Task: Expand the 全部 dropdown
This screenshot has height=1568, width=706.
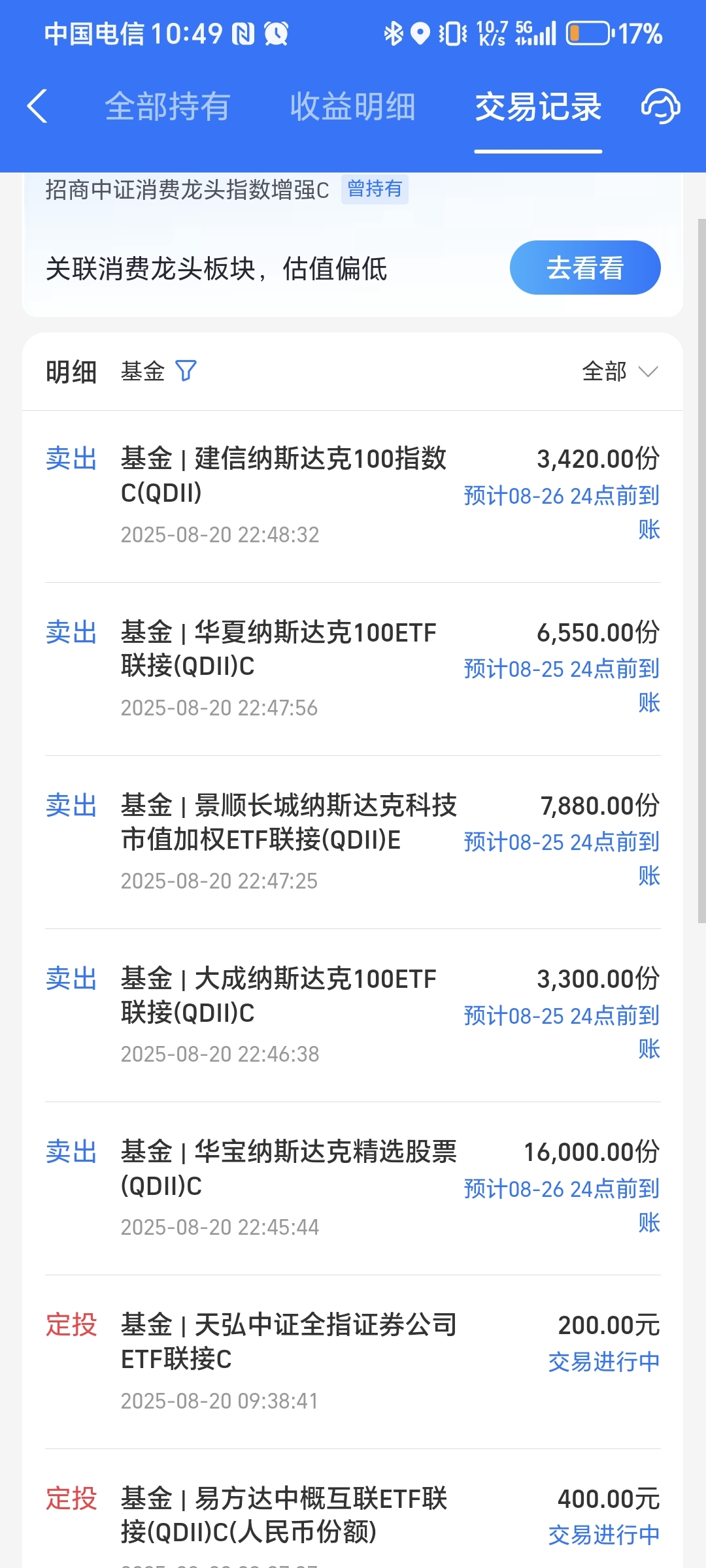Action: coord(620,372)
